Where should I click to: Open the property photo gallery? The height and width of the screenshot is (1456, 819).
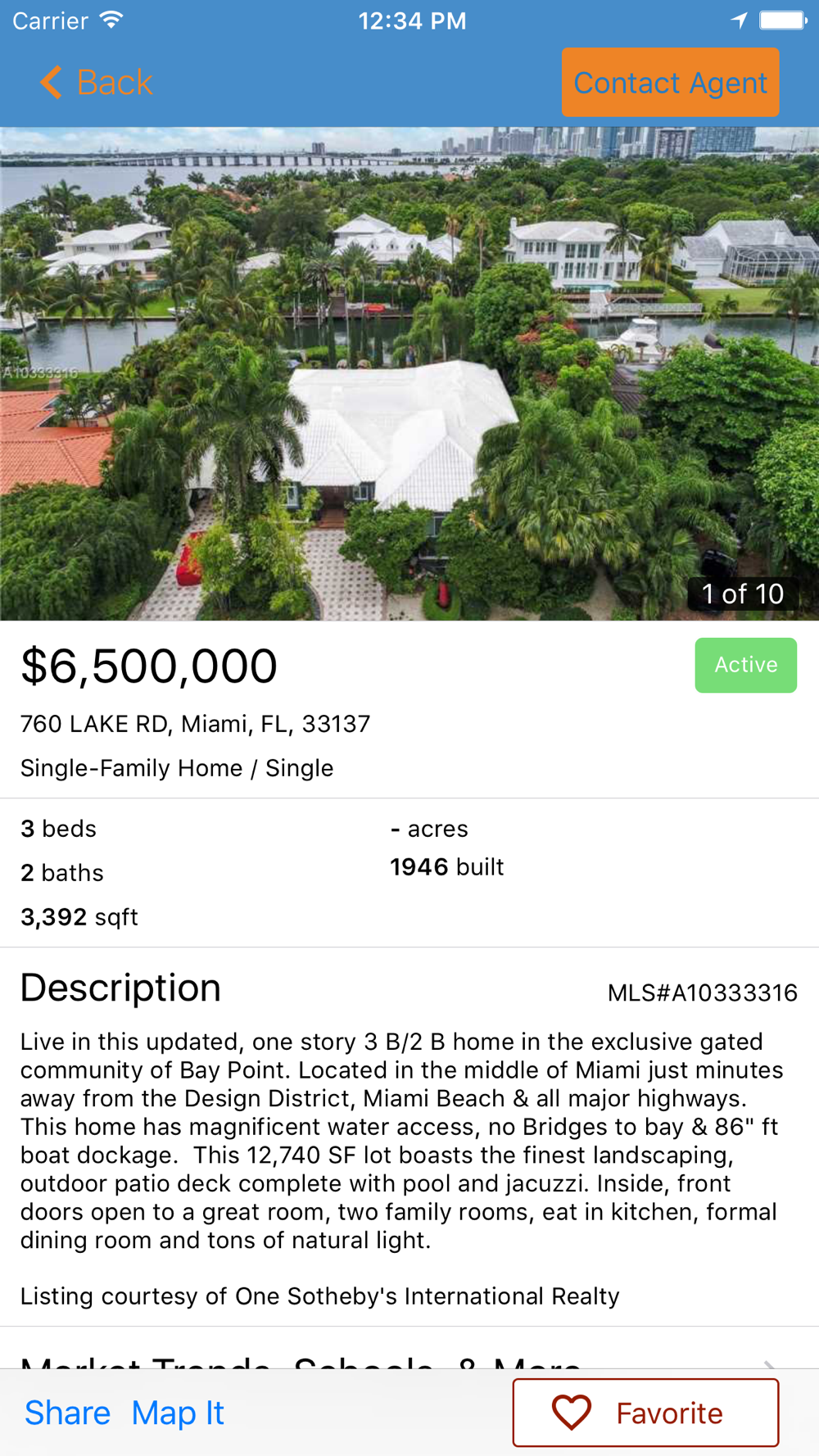tap(409, 373)
